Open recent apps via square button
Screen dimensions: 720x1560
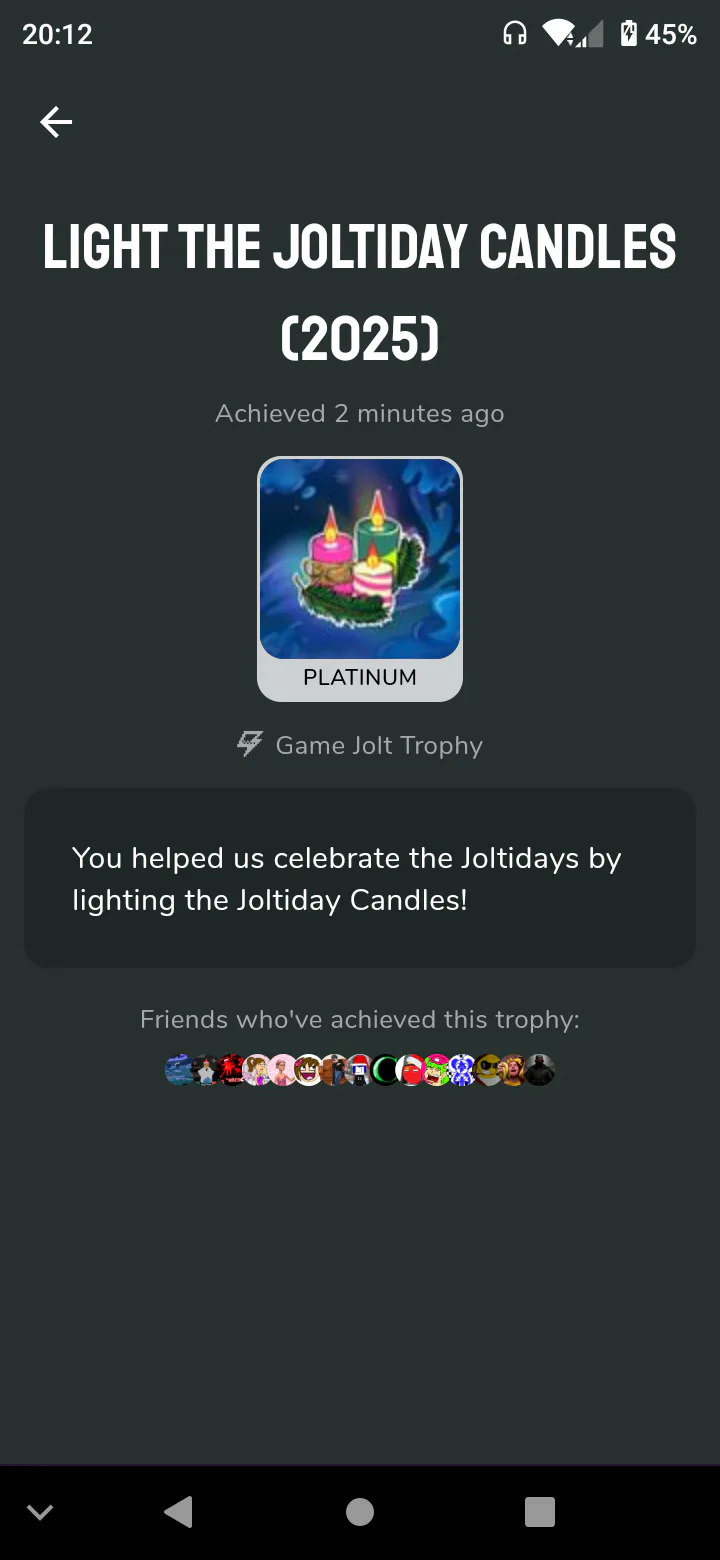[539, 1512]
